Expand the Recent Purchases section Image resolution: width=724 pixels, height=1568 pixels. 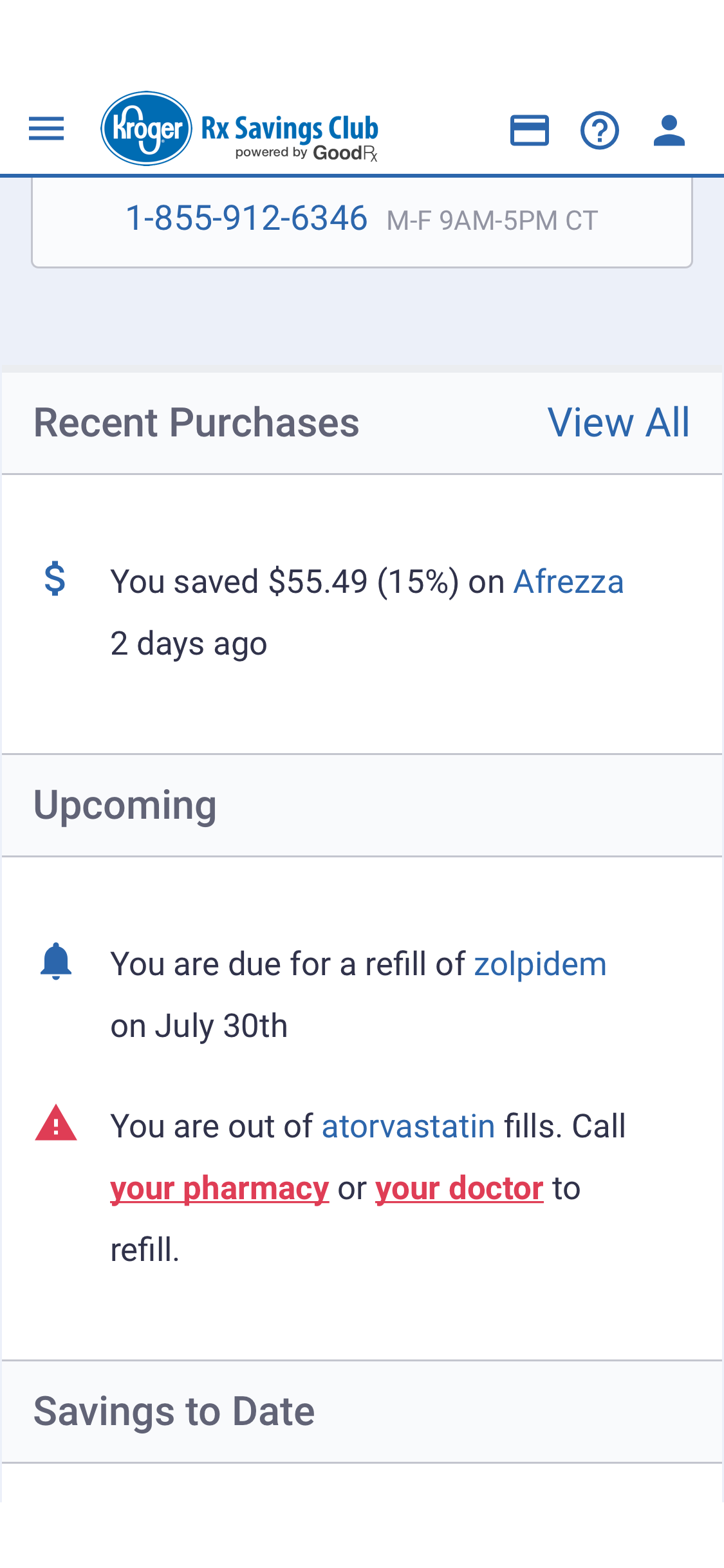198,422
